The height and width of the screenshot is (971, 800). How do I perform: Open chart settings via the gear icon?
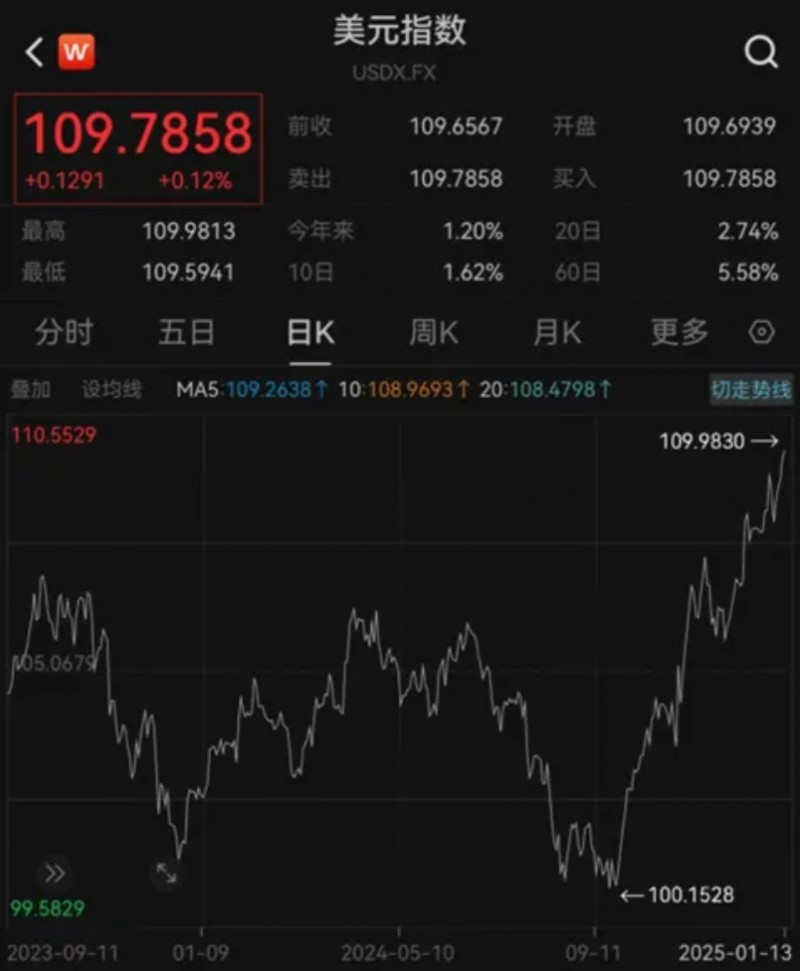762,333
